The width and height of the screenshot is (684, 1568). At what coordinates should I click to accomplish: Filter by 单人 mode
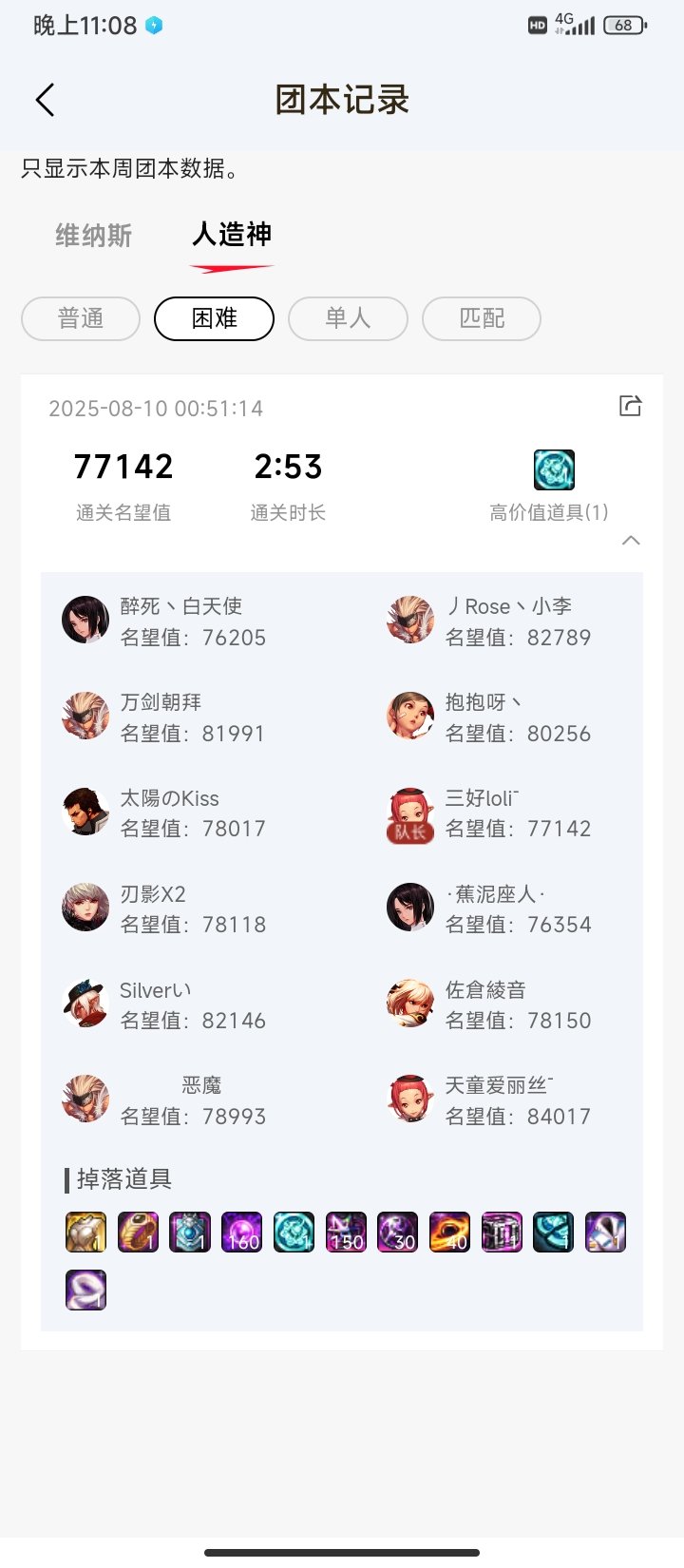click(348, 318)
